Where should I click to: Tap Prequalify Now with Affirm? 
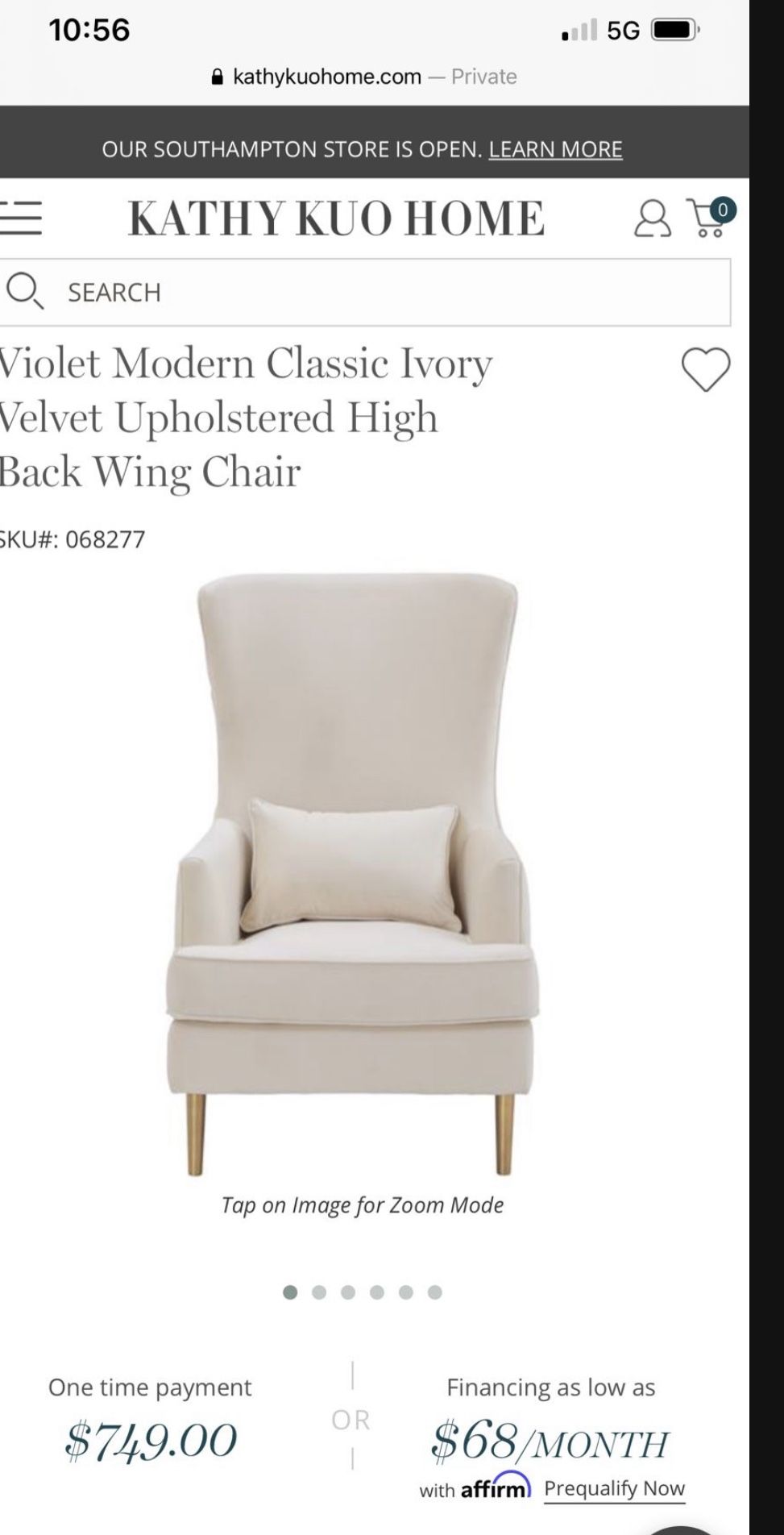[x=614, y=1488]
